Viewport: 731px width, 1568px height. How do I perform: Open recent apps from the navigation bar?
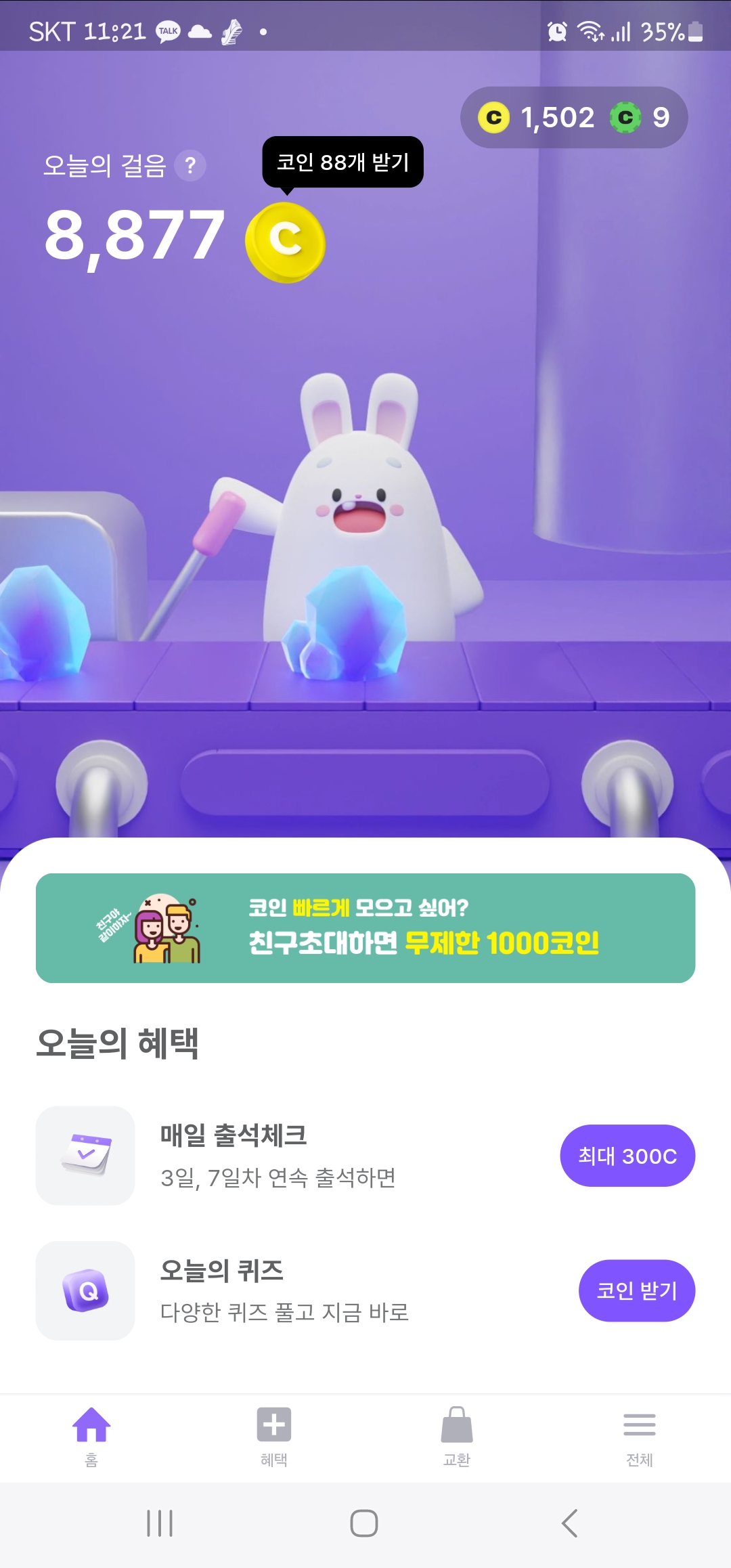tap(160, 1523)
